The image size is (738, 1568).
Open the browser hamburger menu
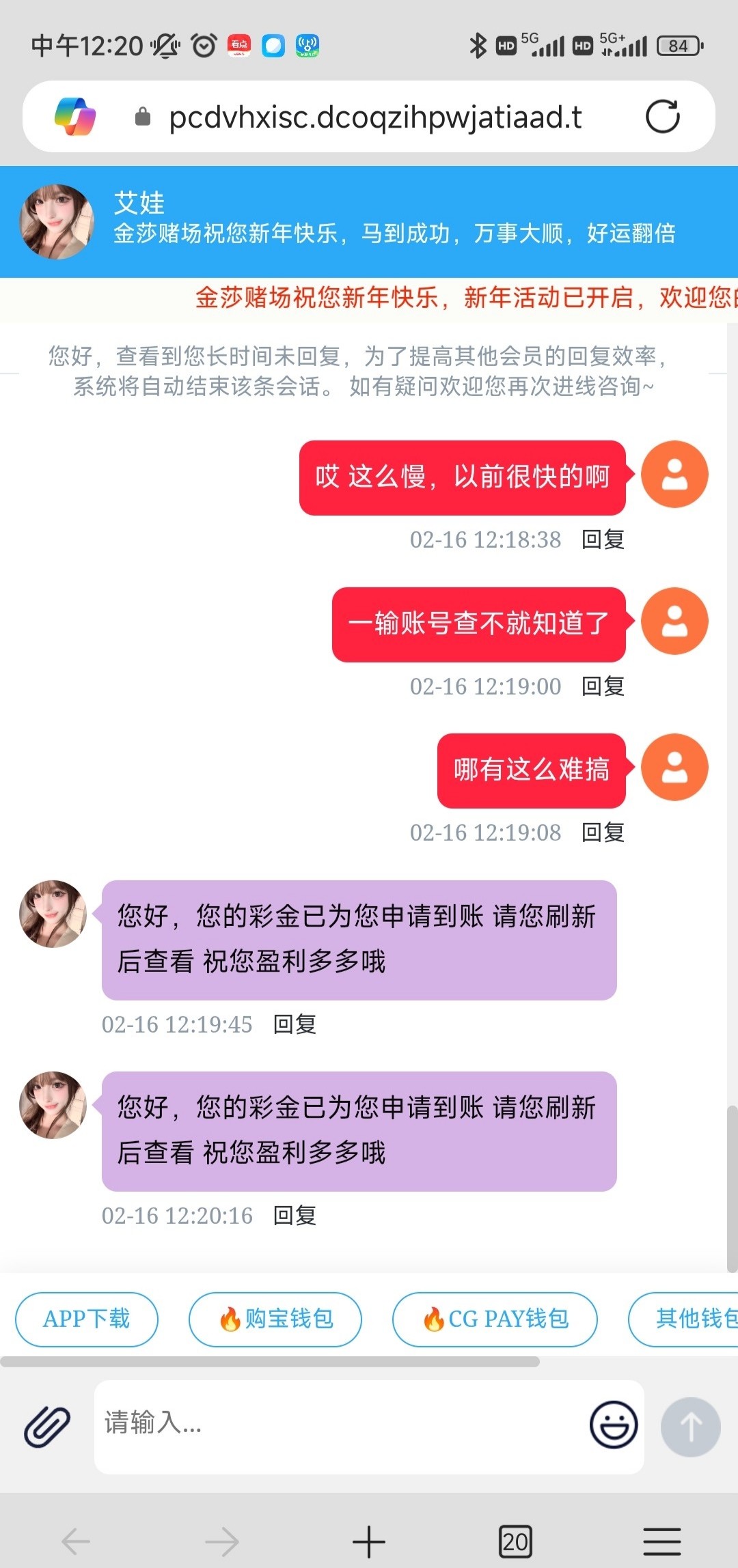(661, 1541)
